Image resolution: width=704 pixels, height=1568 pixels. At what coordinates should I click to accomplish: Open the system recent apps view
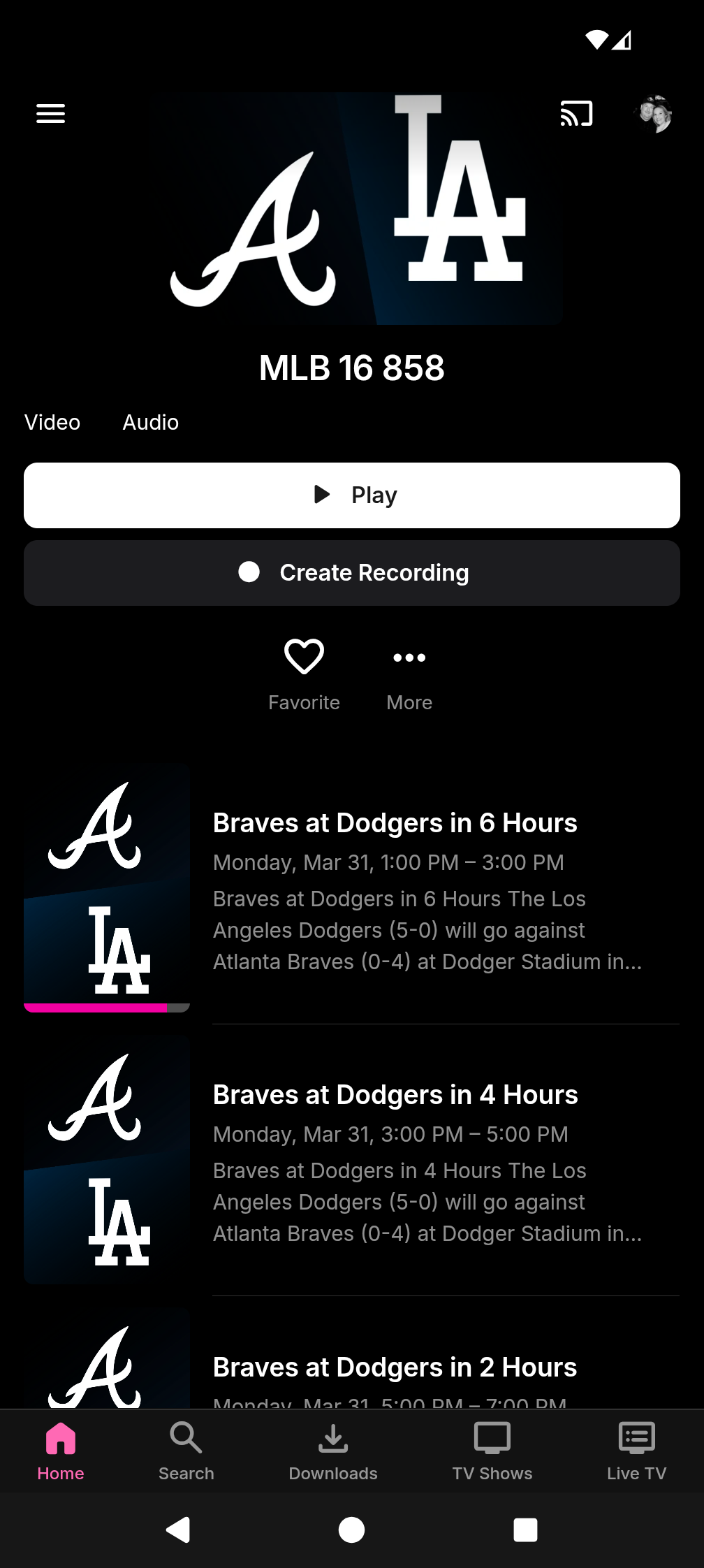[525, 1530]
